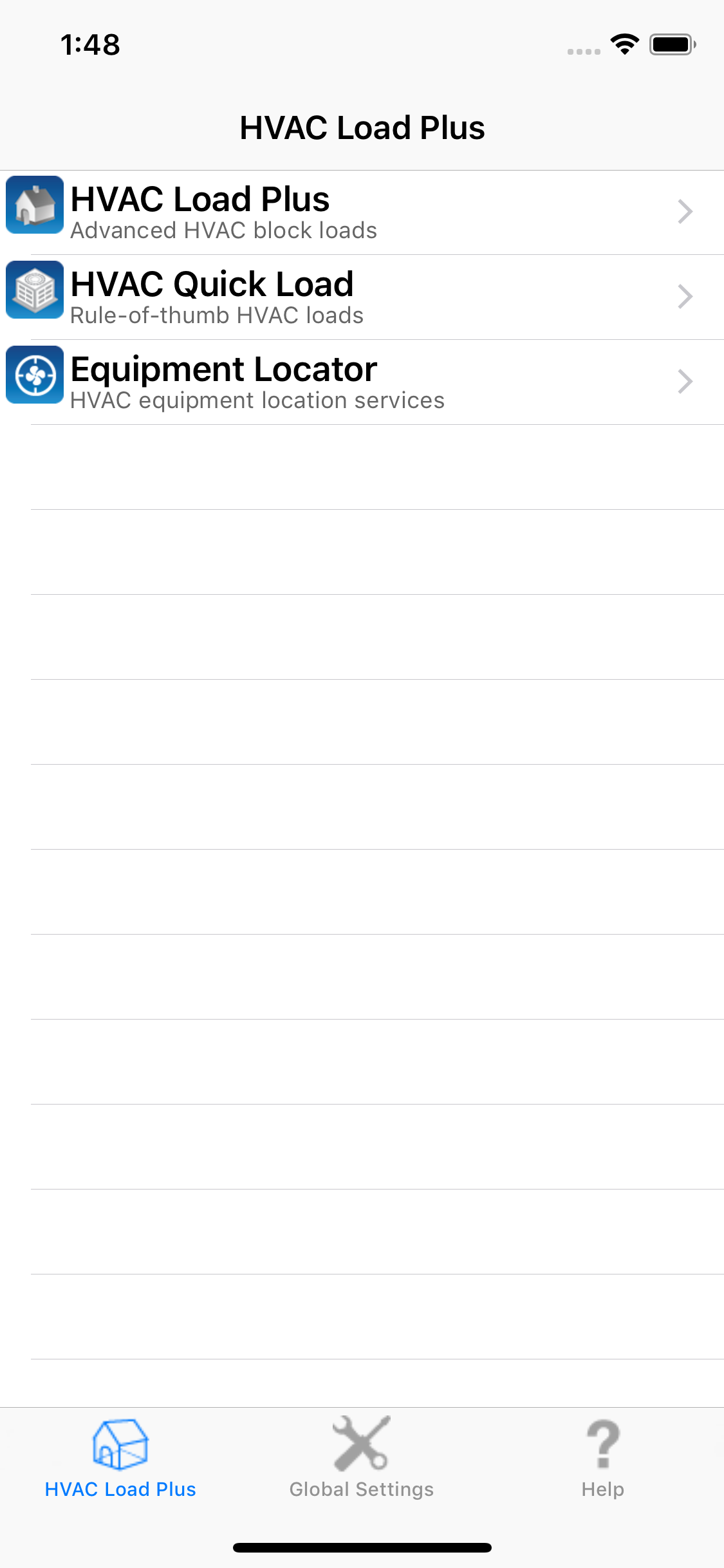Expand the Equipment Locator row chevron
Screen dimensions: 724x1568
tap(685, 381)
